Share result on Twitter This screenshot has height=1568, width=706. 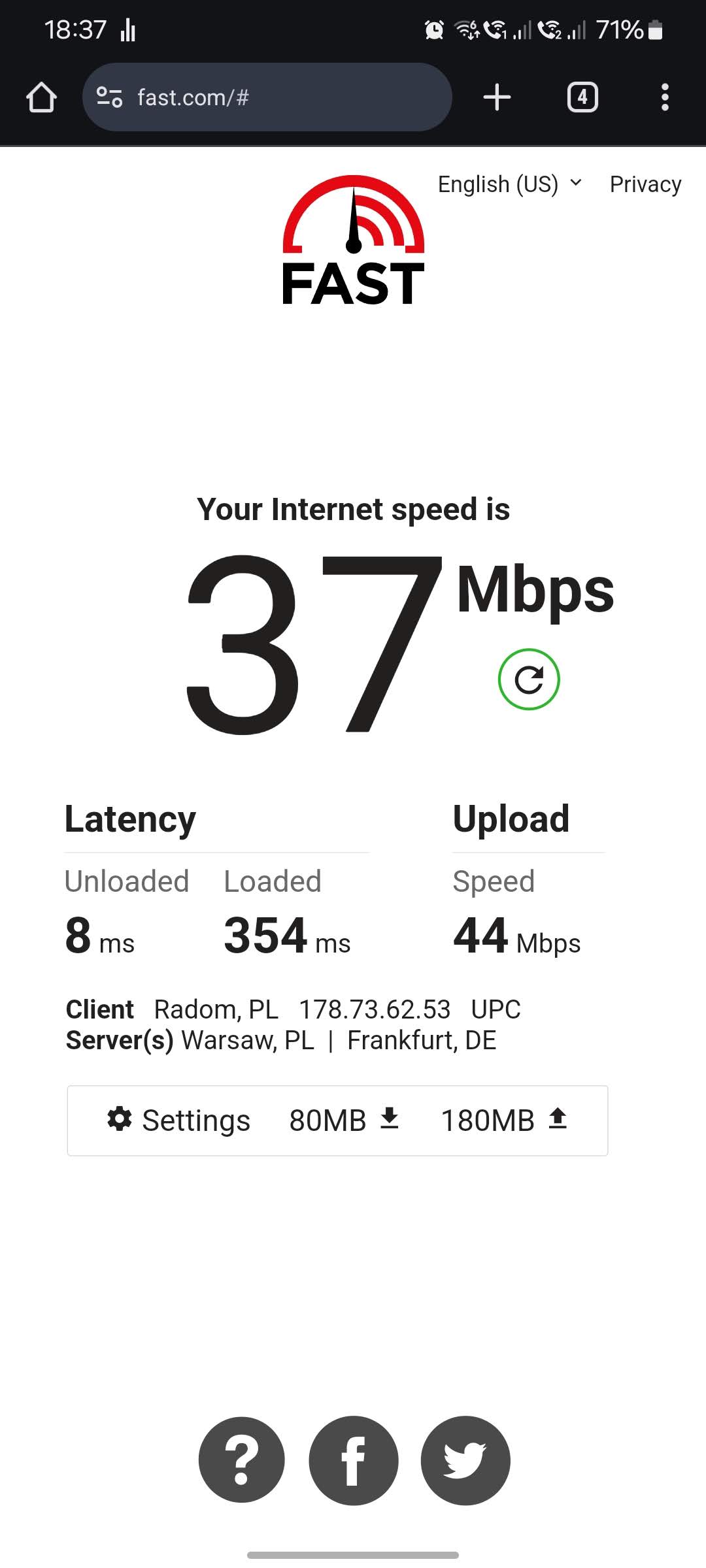click(465, 1460)
